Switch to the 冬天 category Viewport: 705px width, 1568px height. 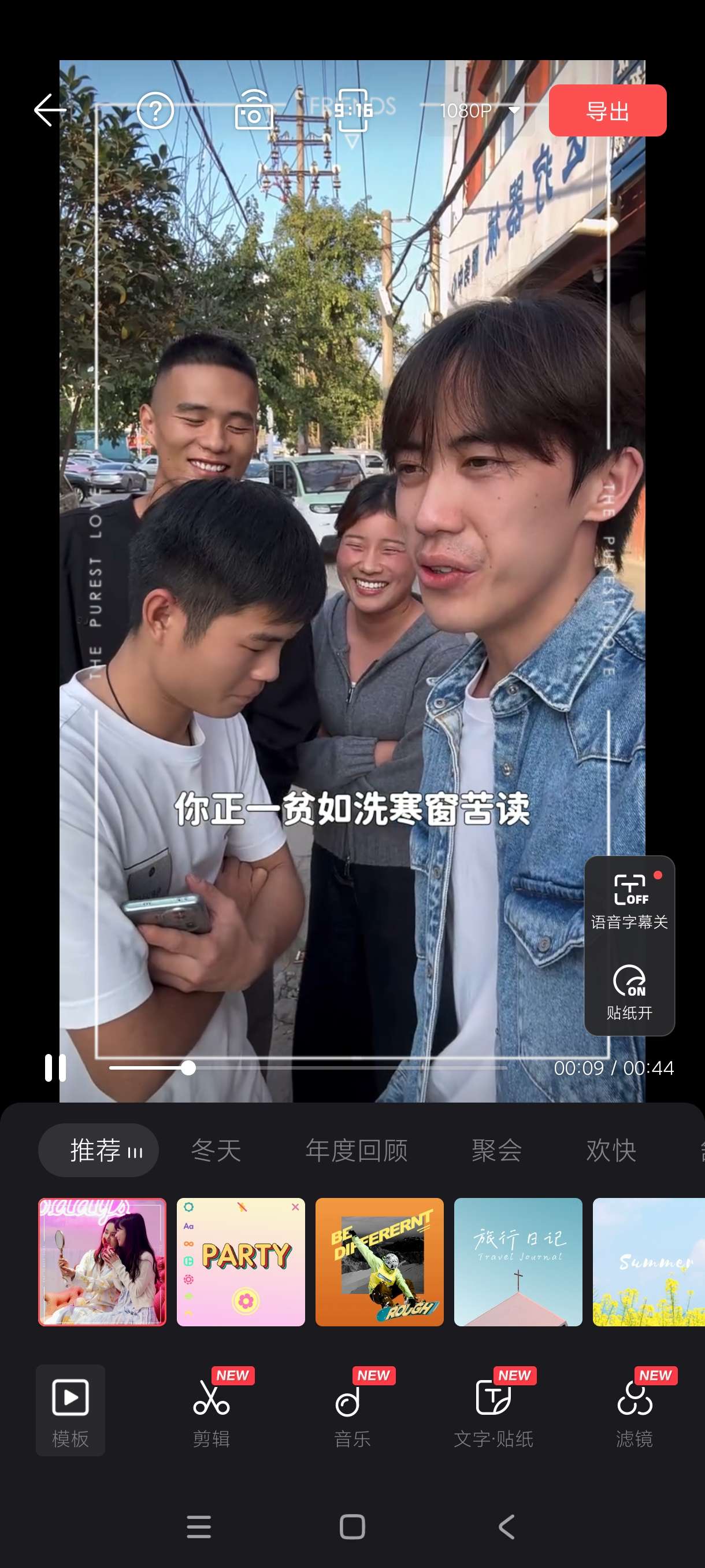(x=216, y=1150)
